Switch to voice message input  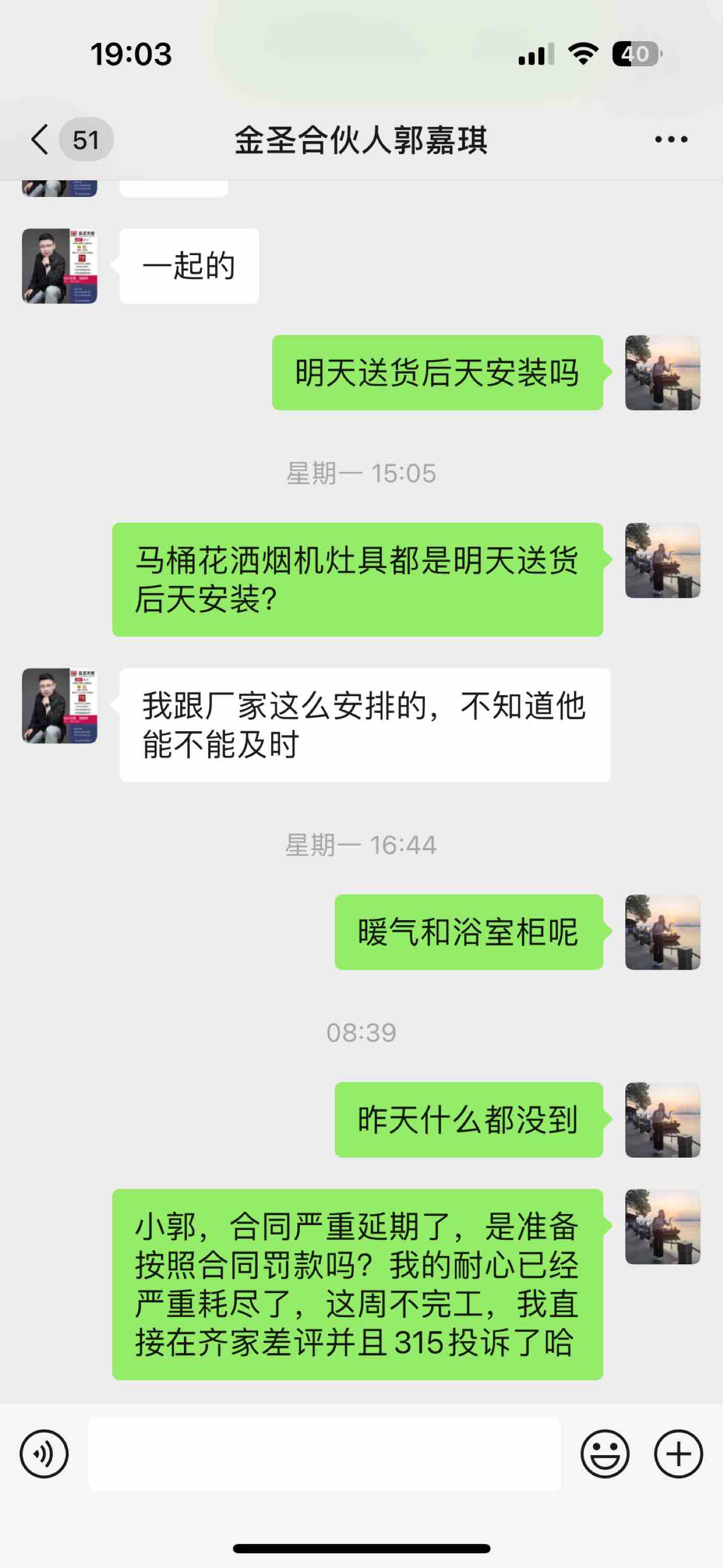(x=44, y=1454)
